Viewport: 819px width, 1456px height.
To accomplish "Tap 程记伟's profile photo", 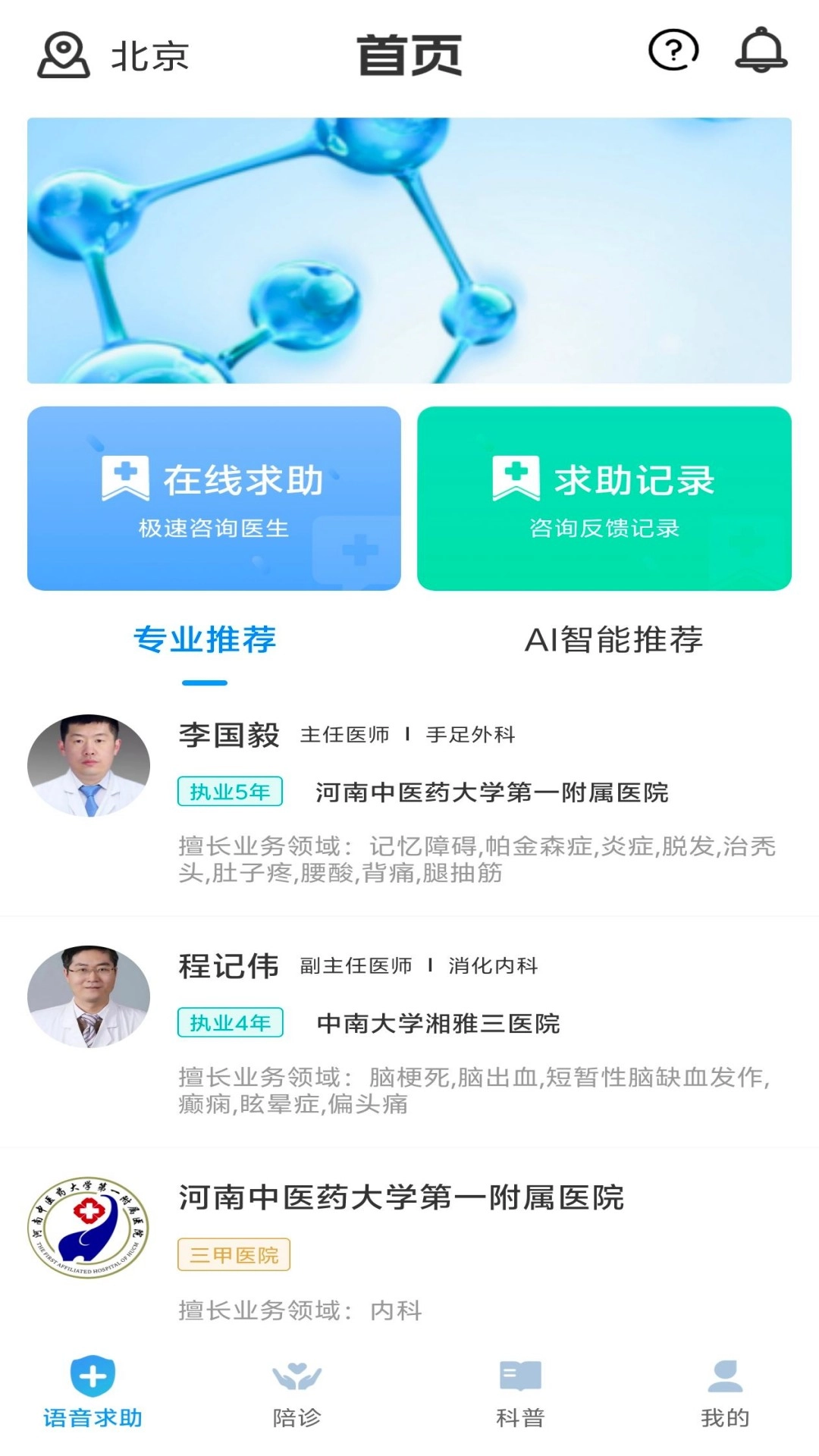I will (89, 996).
